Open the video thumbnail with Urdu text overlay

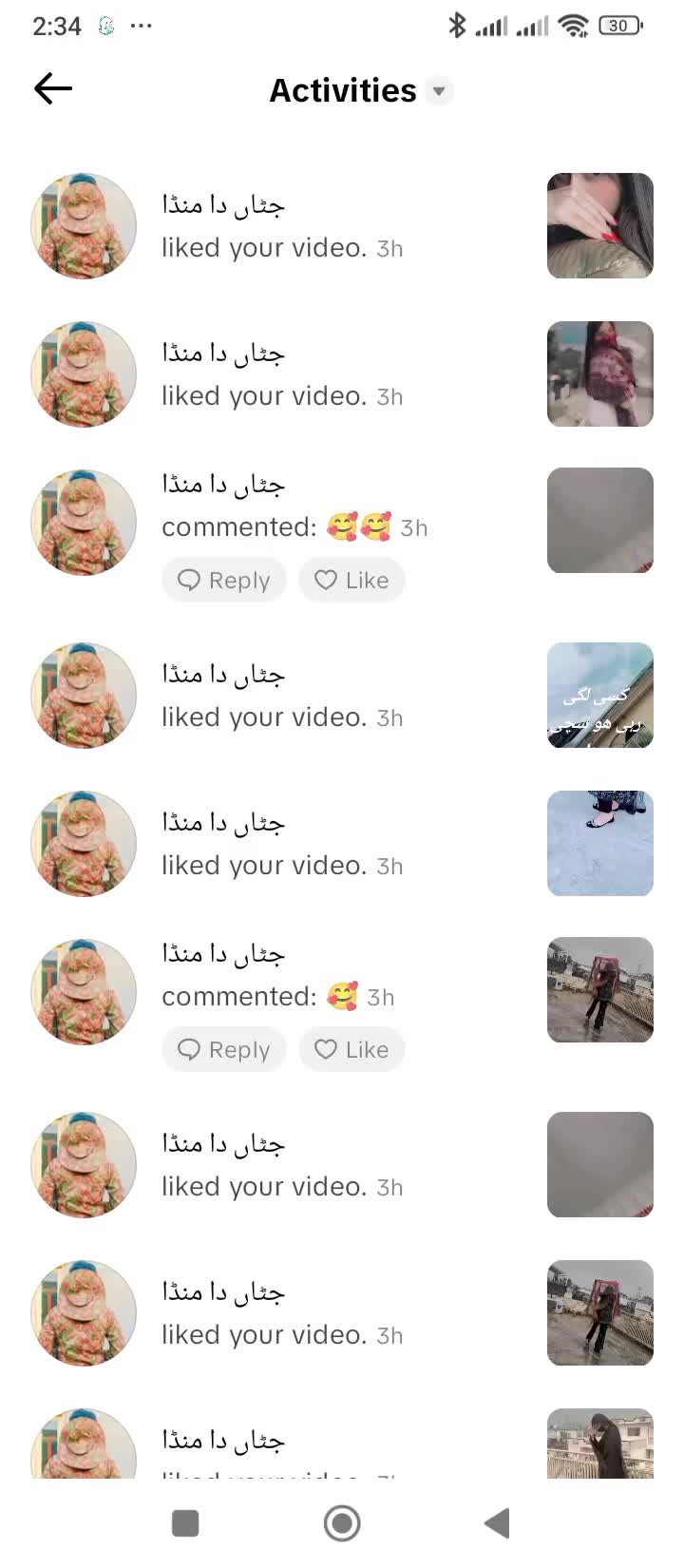[599, 696]
